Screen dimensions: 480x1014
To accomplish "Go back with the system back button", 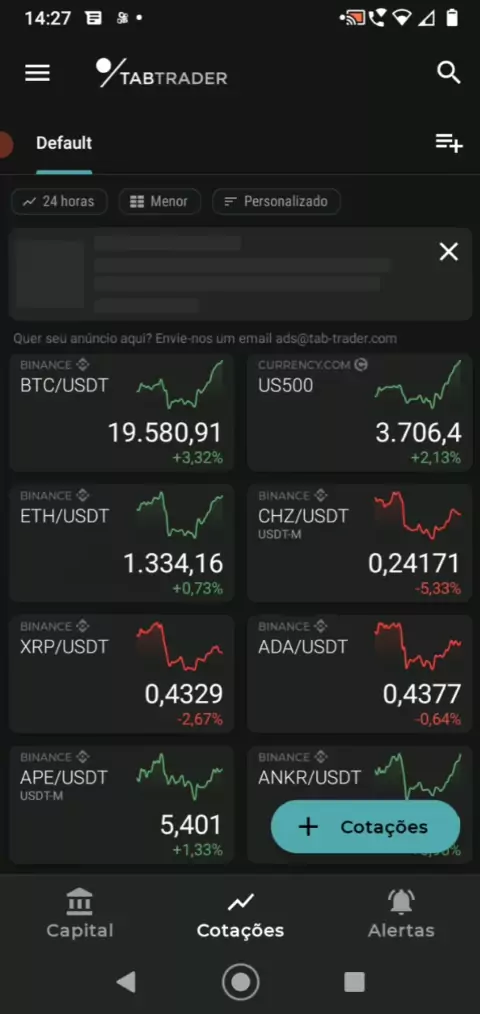I will click(x=125, y=982).
